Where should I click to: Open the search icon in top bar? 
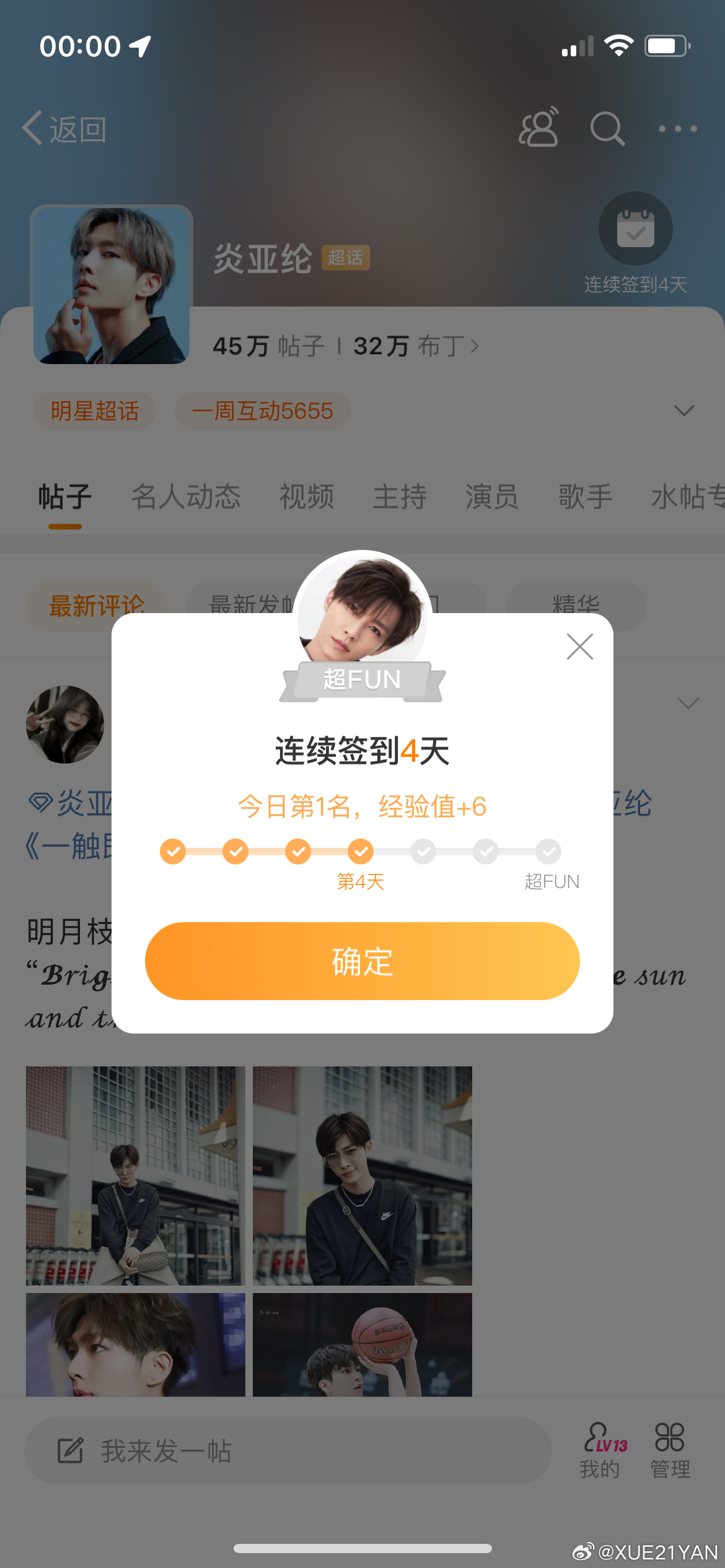click(607, 129)
